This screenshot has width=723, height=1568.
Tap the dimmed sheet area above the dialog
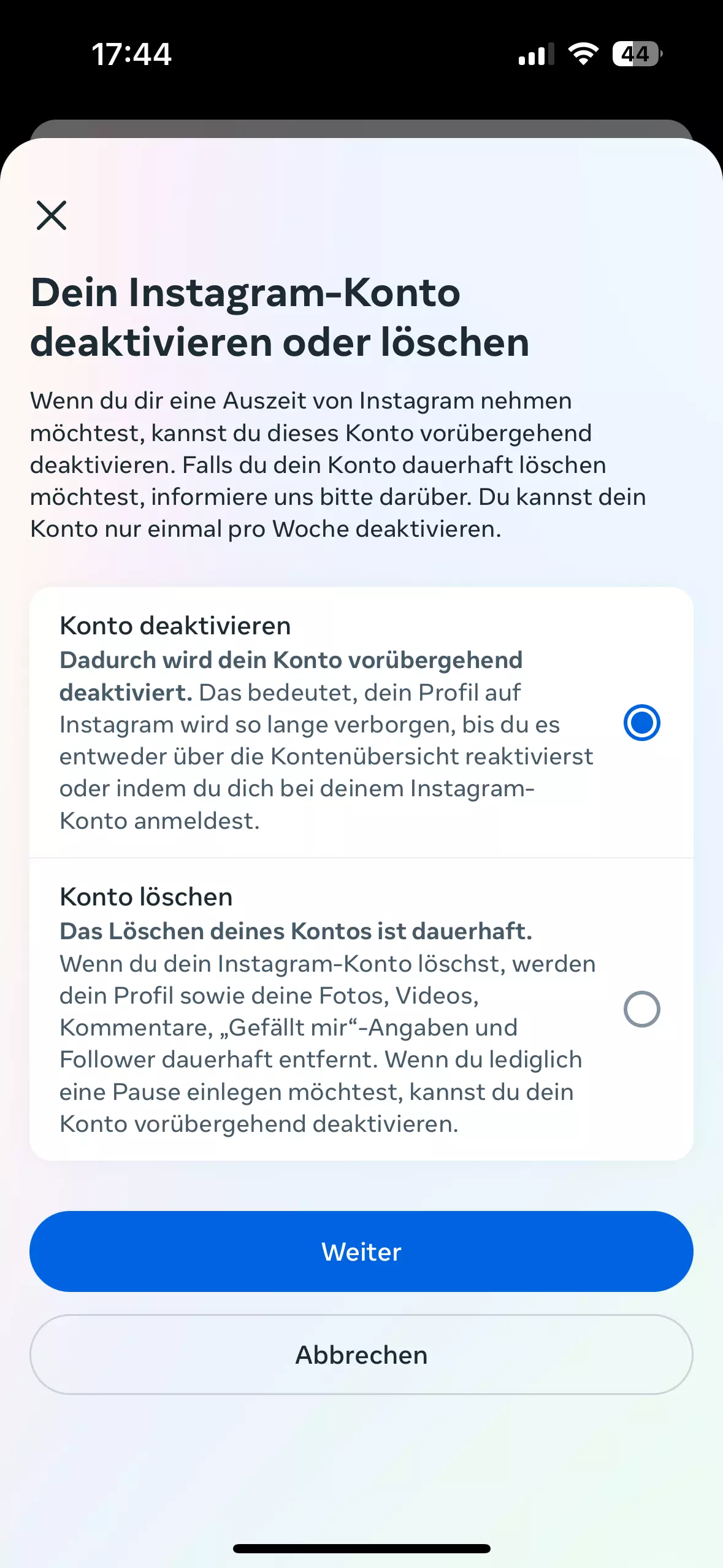click(361, 130)
